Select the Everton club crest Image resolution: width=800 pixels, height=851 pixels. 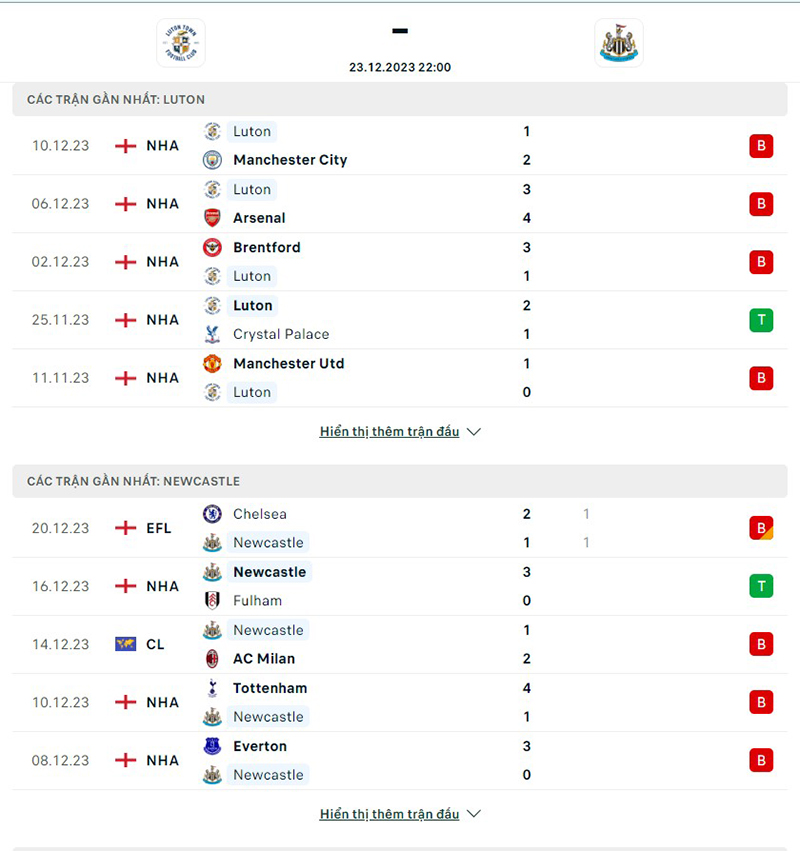coord(213,746)
